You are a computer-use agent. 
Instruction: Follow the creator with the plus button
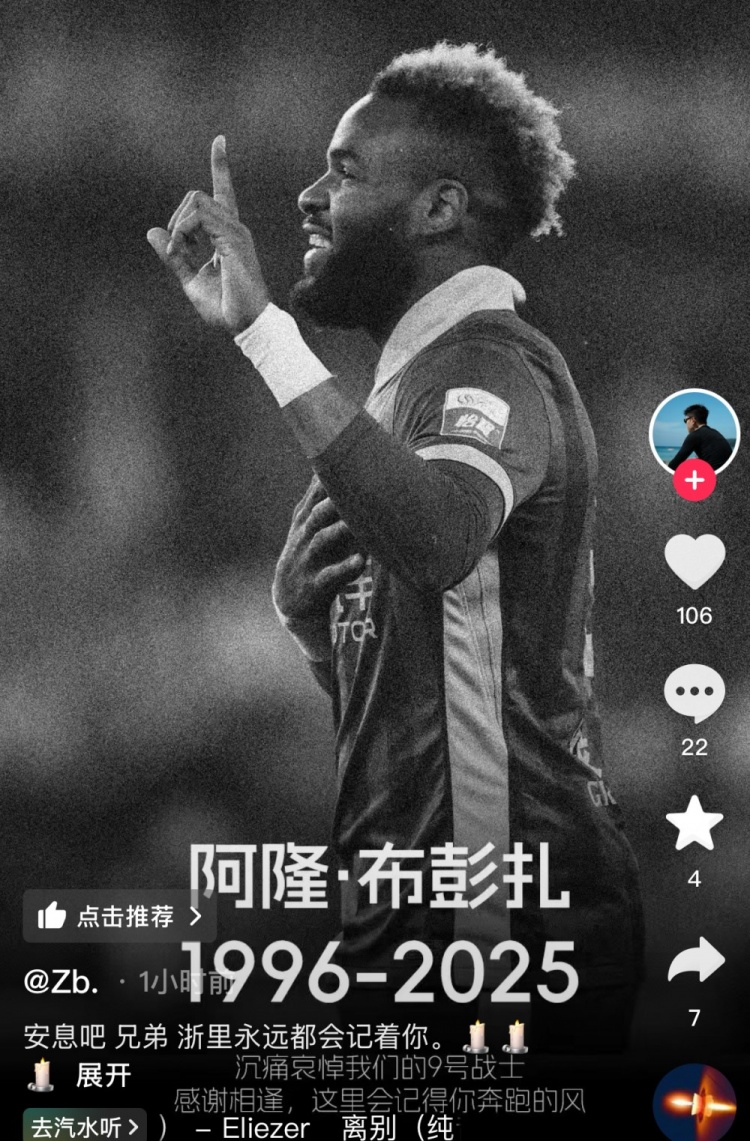(x=694, y=481)
